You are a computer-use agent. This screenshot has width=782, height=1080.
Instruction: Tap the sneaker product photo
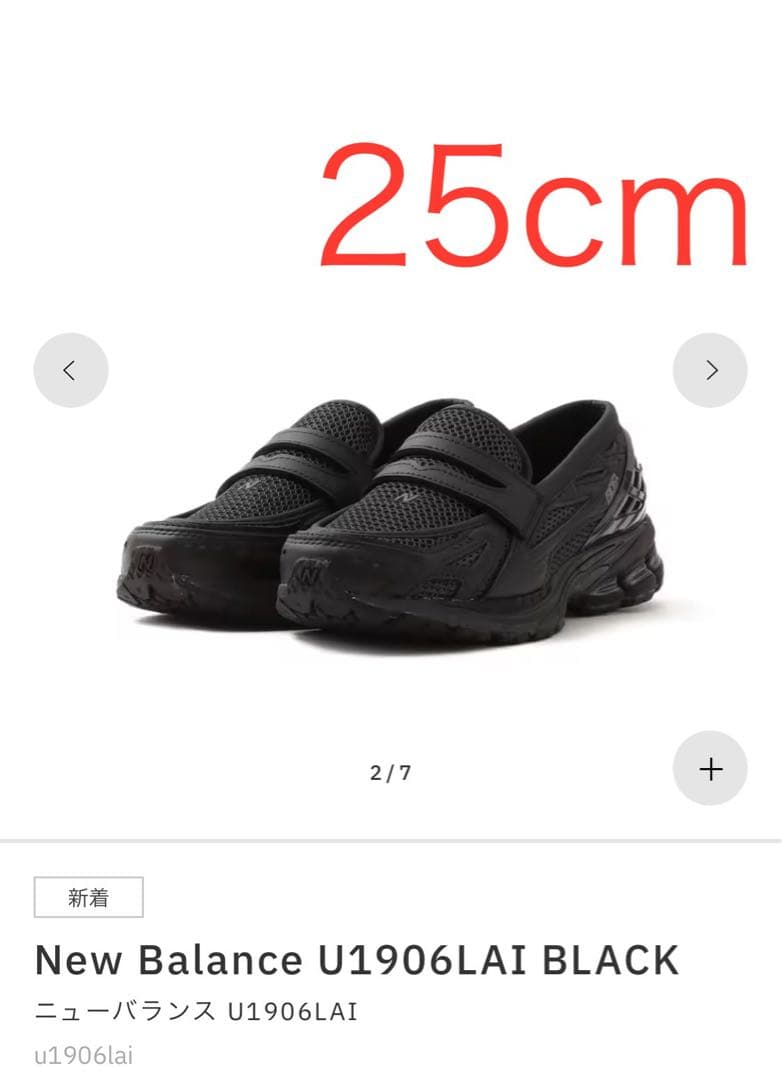click(x=390, y=520)
